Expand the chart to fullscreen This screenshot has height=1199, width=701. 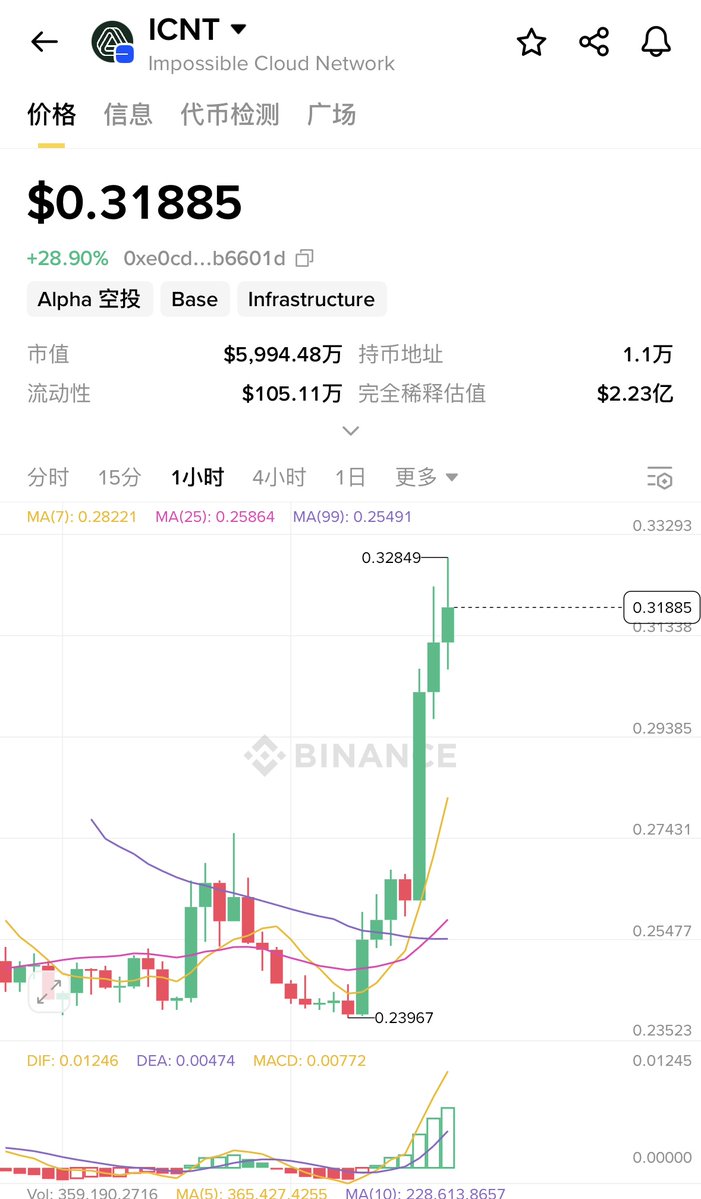click(49, 991)
